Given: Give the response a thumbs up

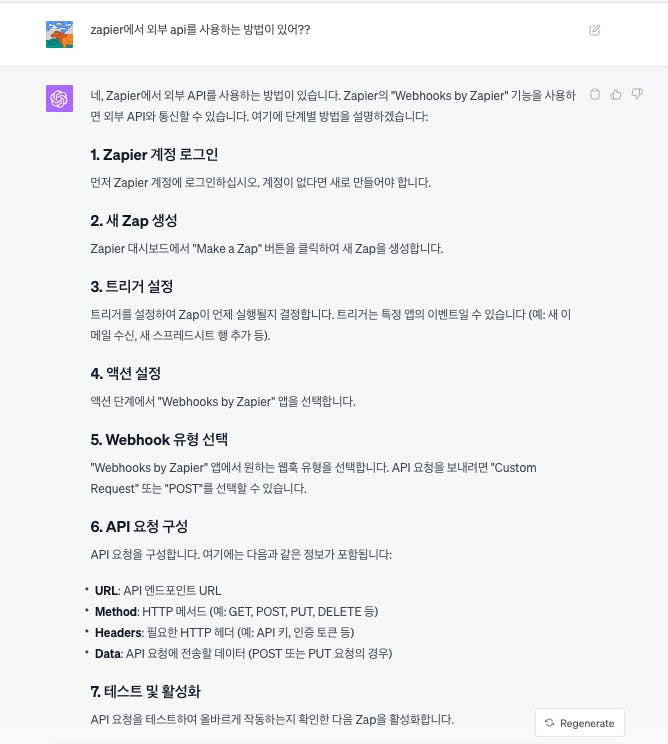Looking at the screenshot, I should pos(616,94).
